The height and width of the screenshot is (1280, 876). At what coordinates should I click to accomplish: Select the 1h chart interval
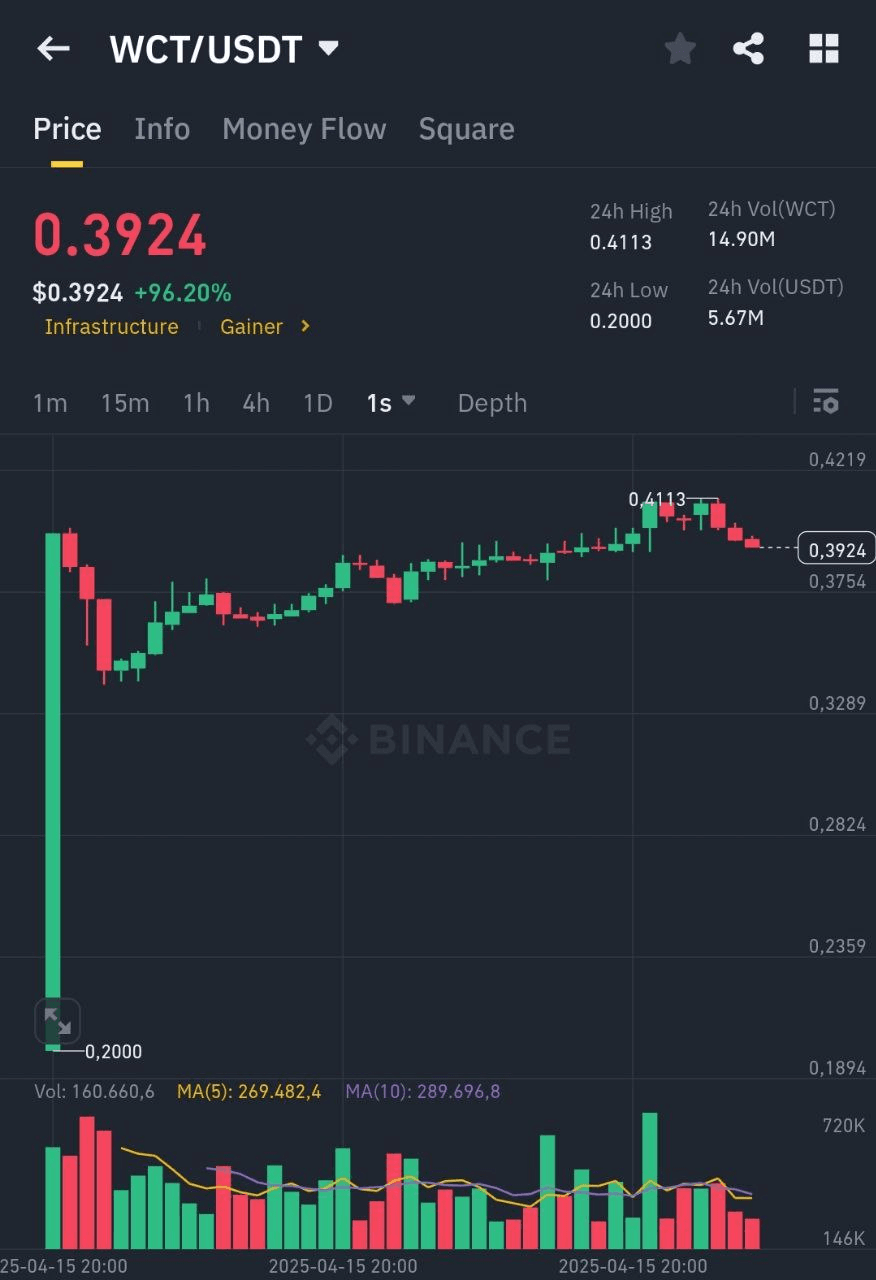click(x=196, y=403)
